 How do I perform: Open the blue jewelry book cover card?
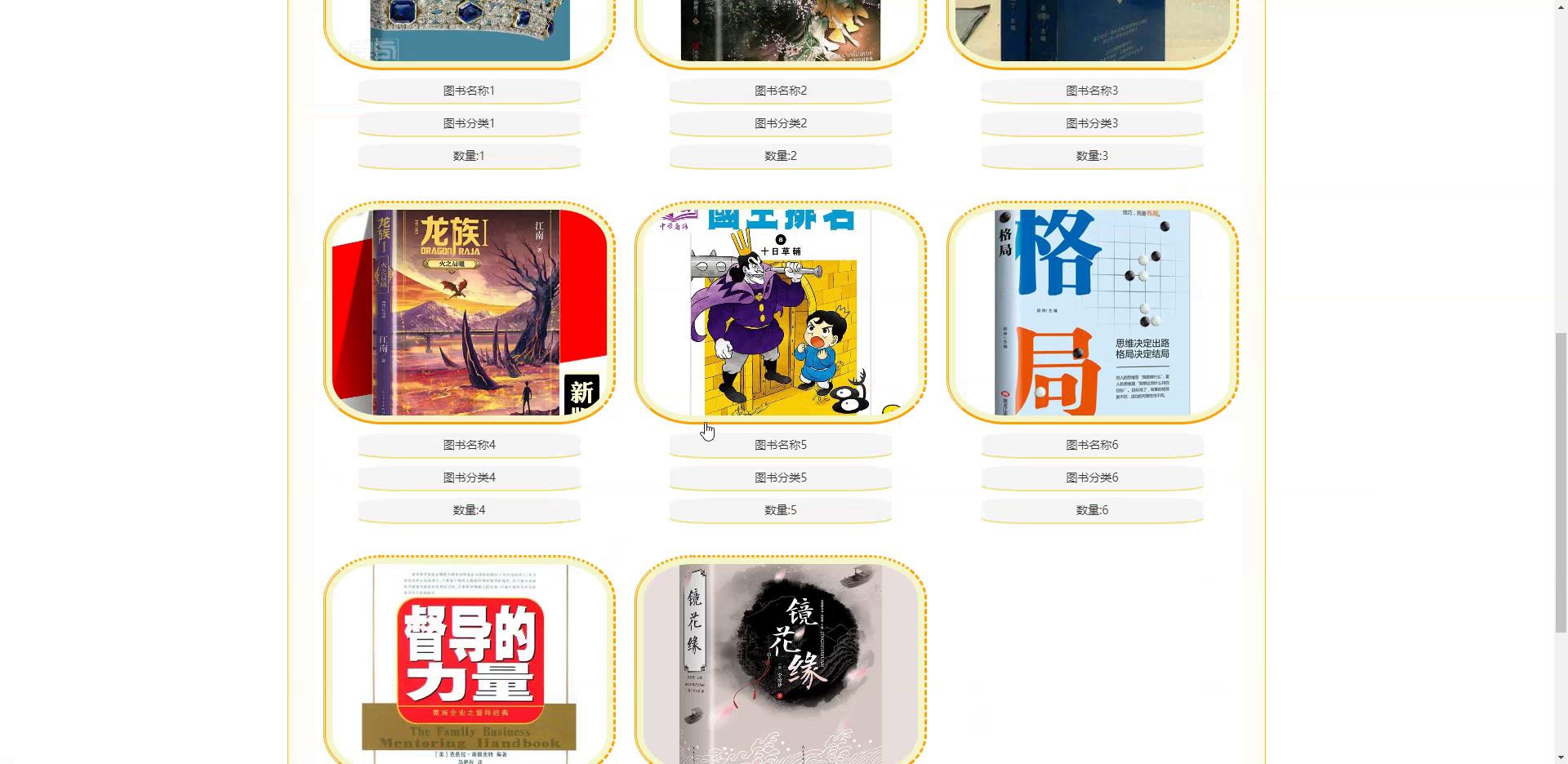click(469, 31)
